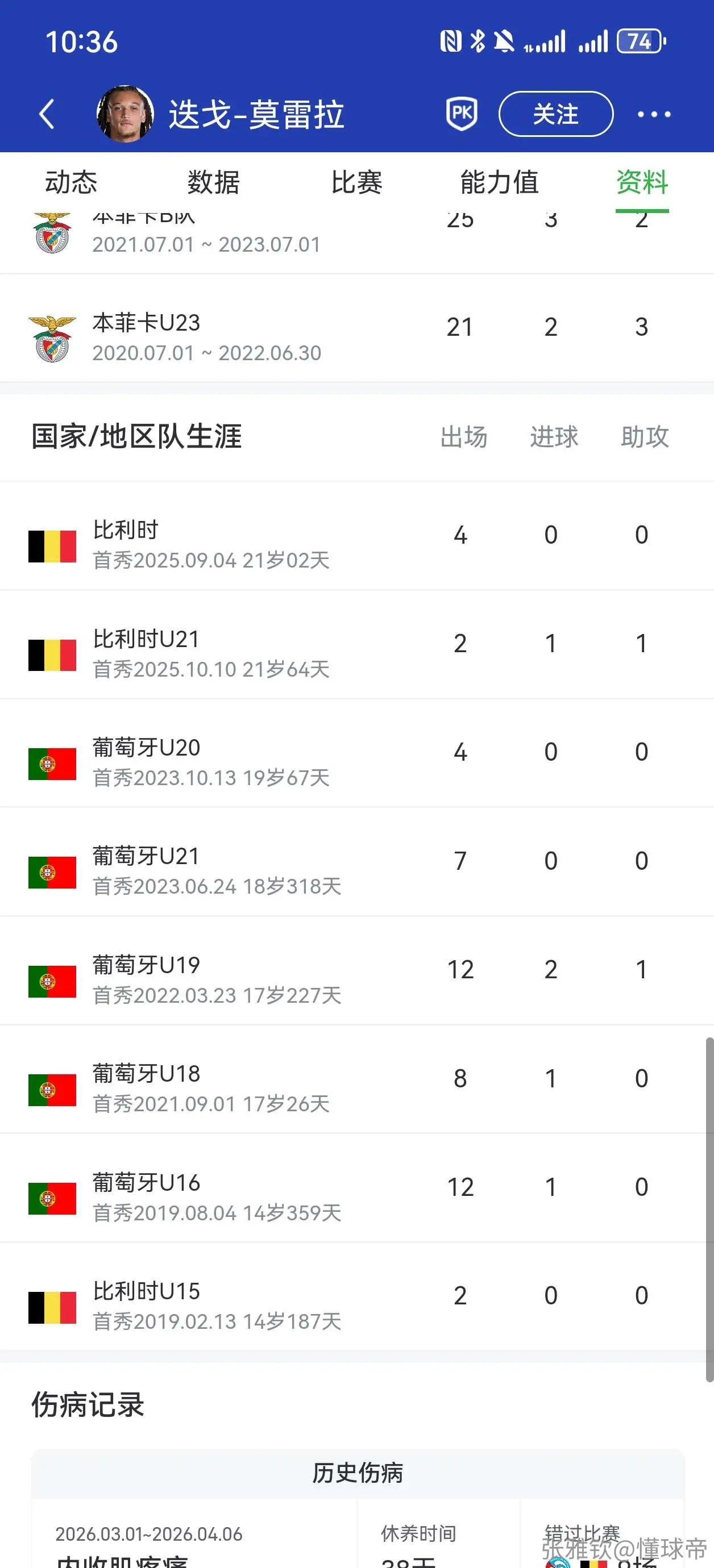Switch to the 数据 tab

[x=214, y=182]
